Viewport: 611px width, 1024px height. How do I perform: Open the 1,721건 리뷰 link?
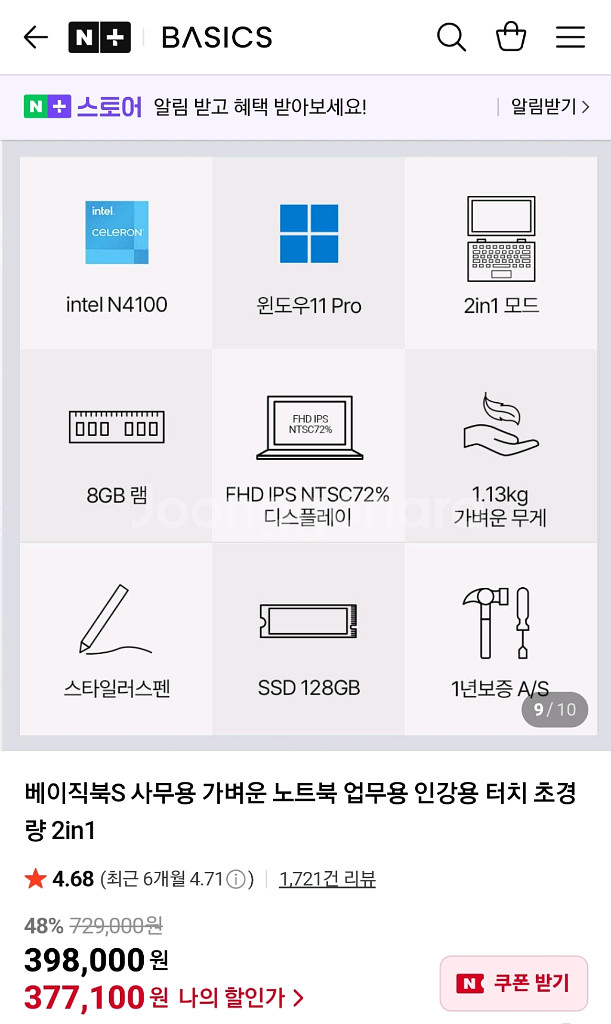point(327,879)
